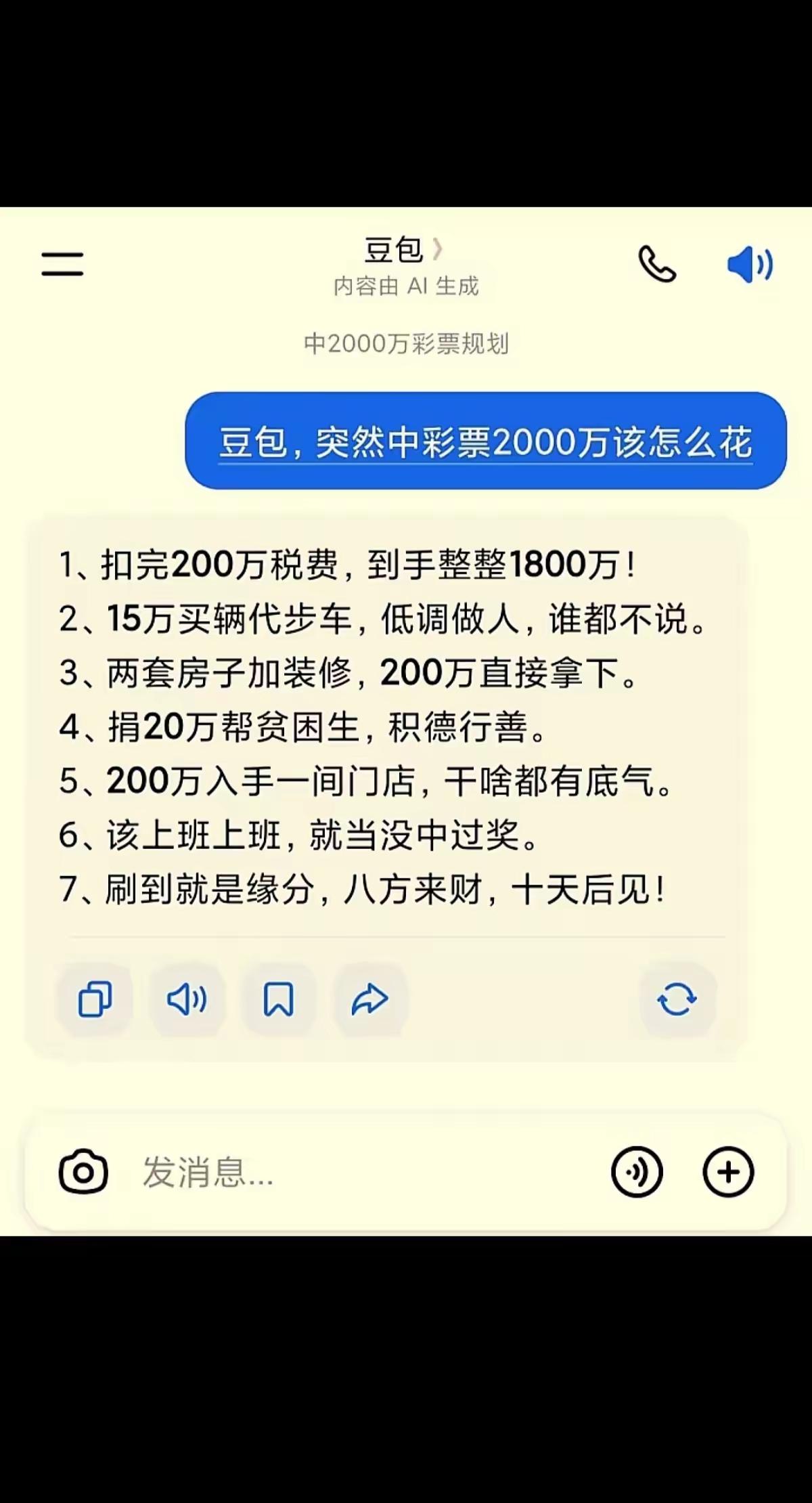Viewport: 812px width, 1503px height.
Task: Start a voice call with 豆包
Action: [x=657, y=265]
